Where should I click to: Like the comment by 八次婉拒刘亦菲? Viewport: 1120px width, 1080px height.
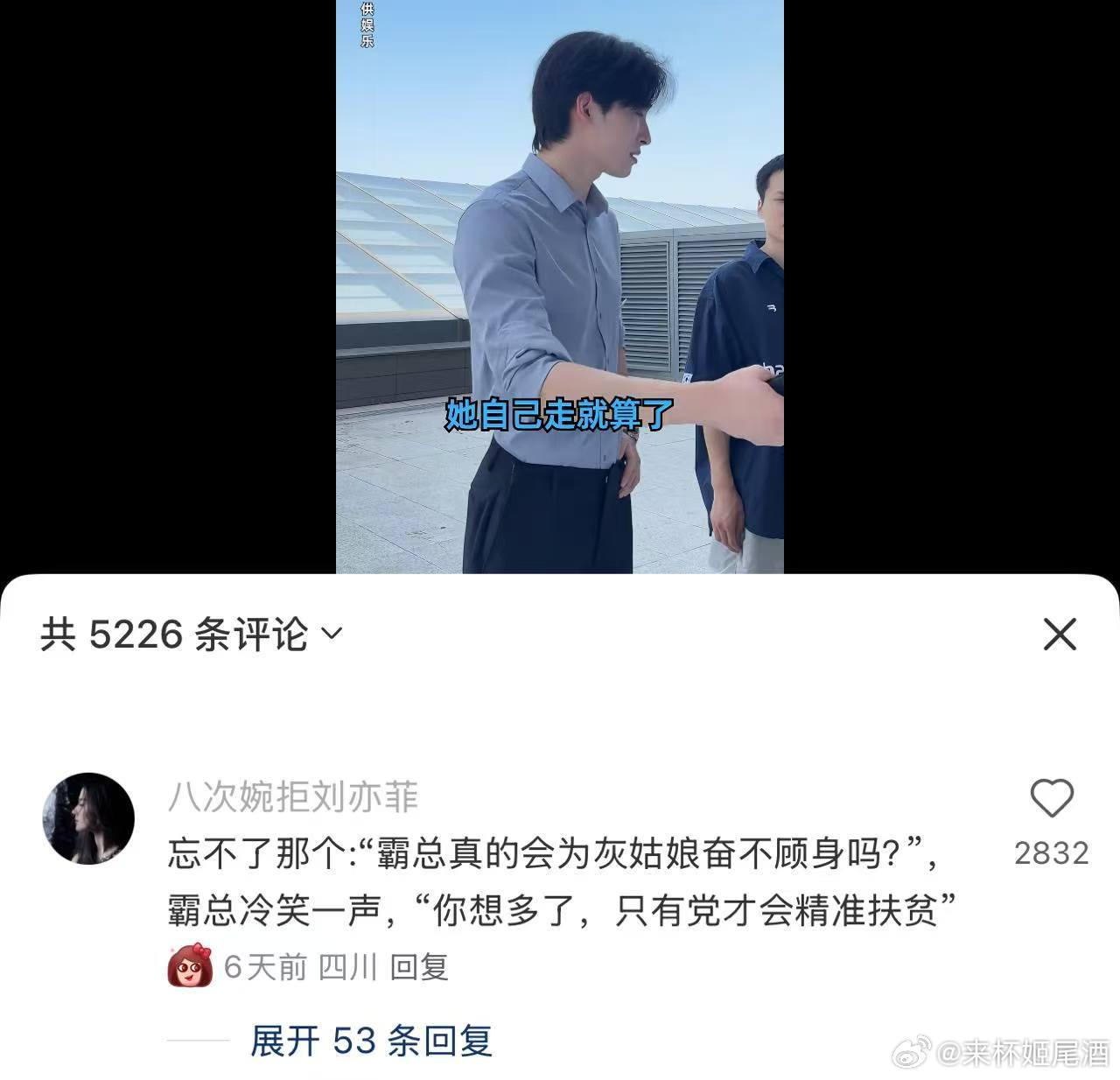tap(1051, 799)
